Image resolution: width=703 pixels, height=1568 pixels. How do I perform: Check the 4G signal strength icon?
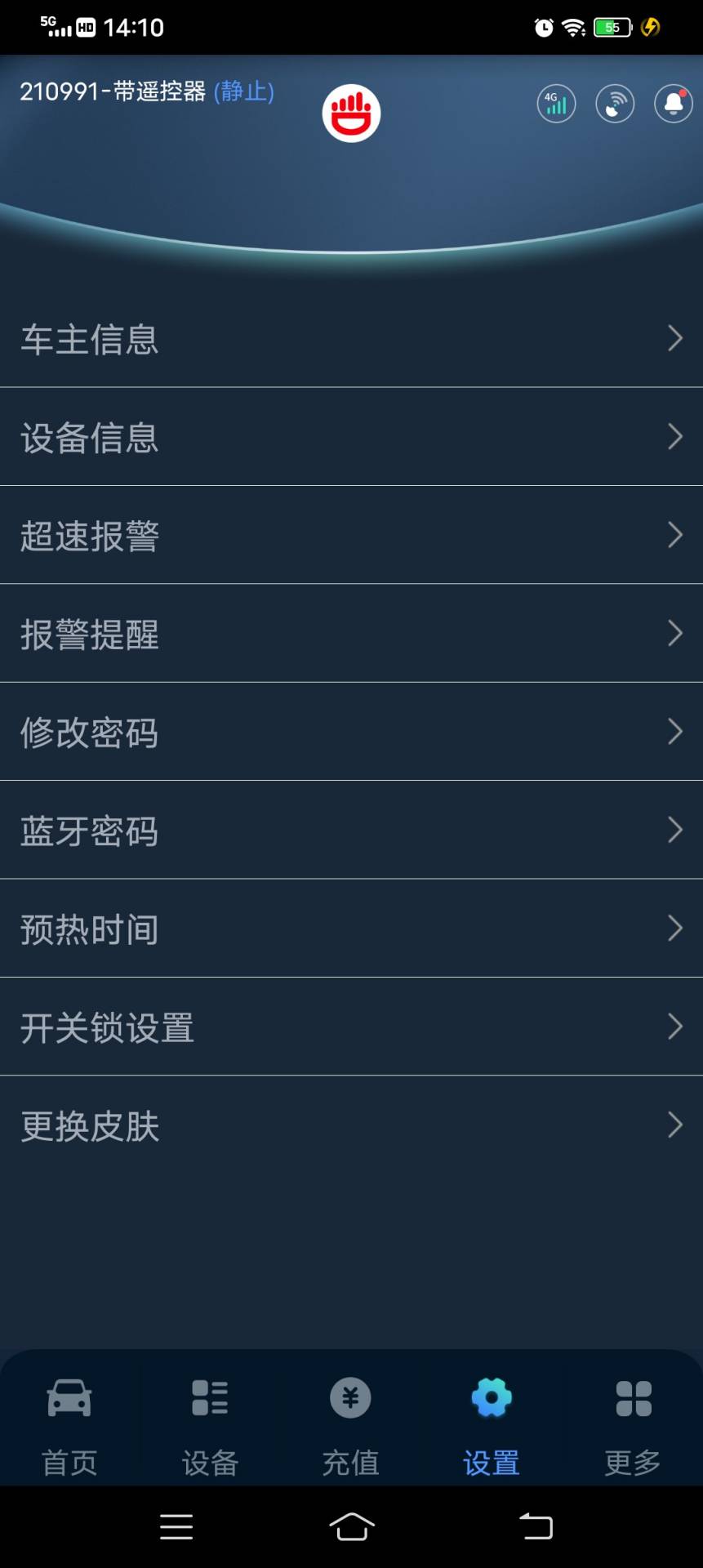[555, 104]
